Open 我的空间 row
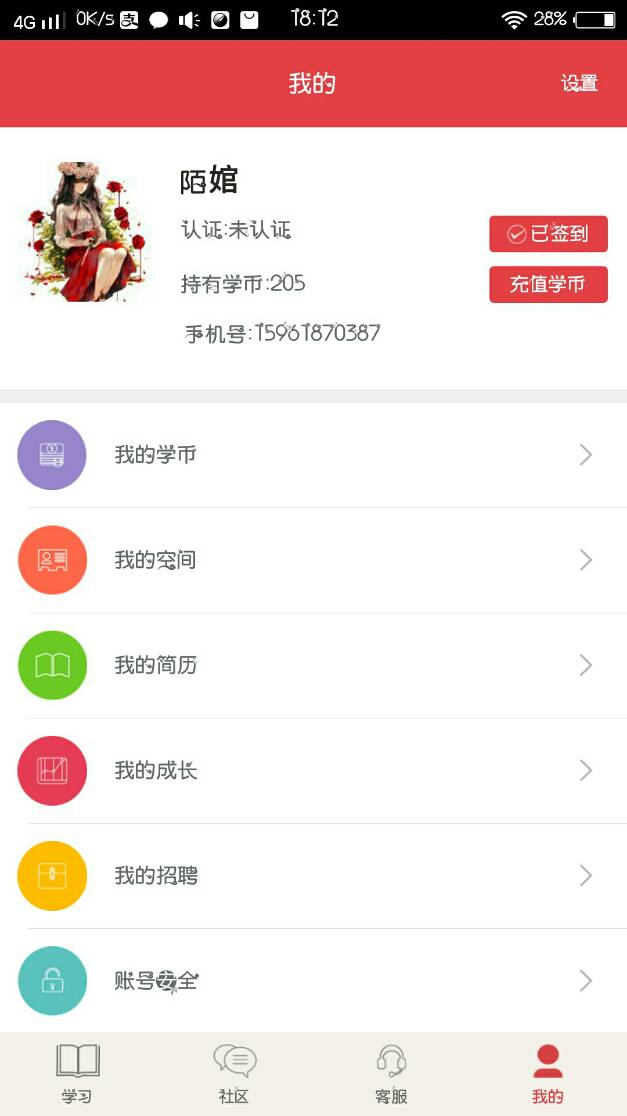 pos(313,560)
